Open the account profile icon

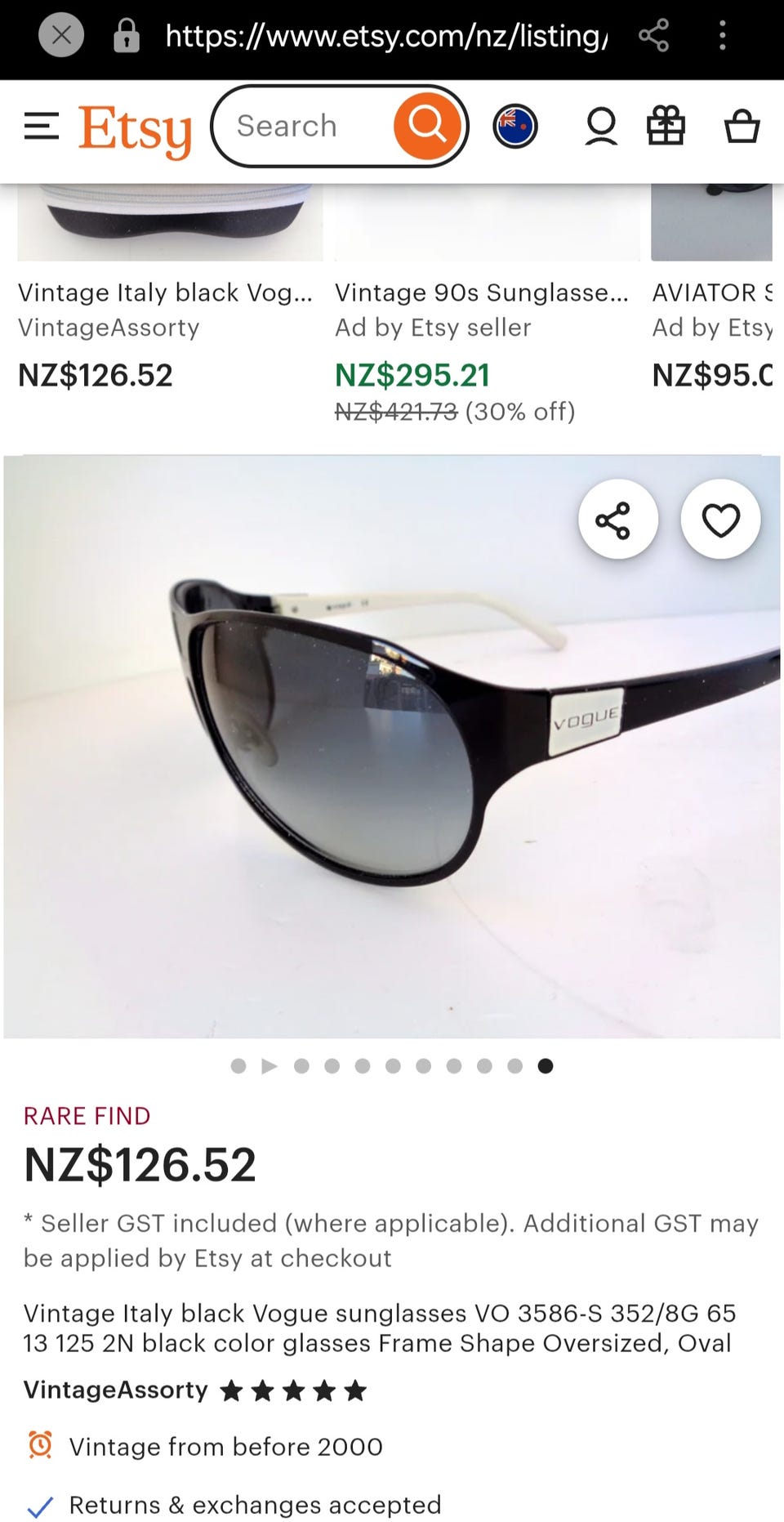click(601, 127)
